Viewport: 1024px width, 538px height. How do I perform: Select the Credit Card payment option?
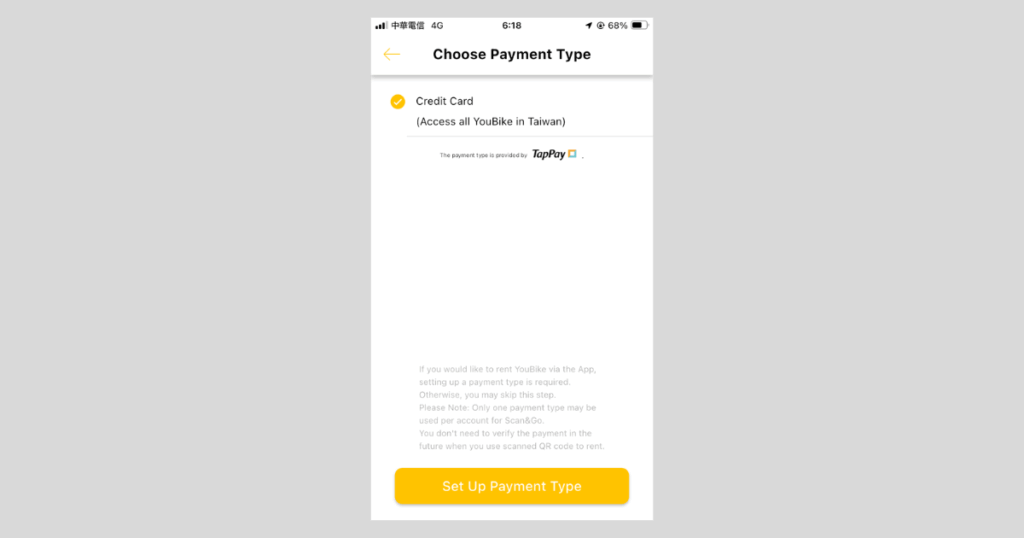398,102
